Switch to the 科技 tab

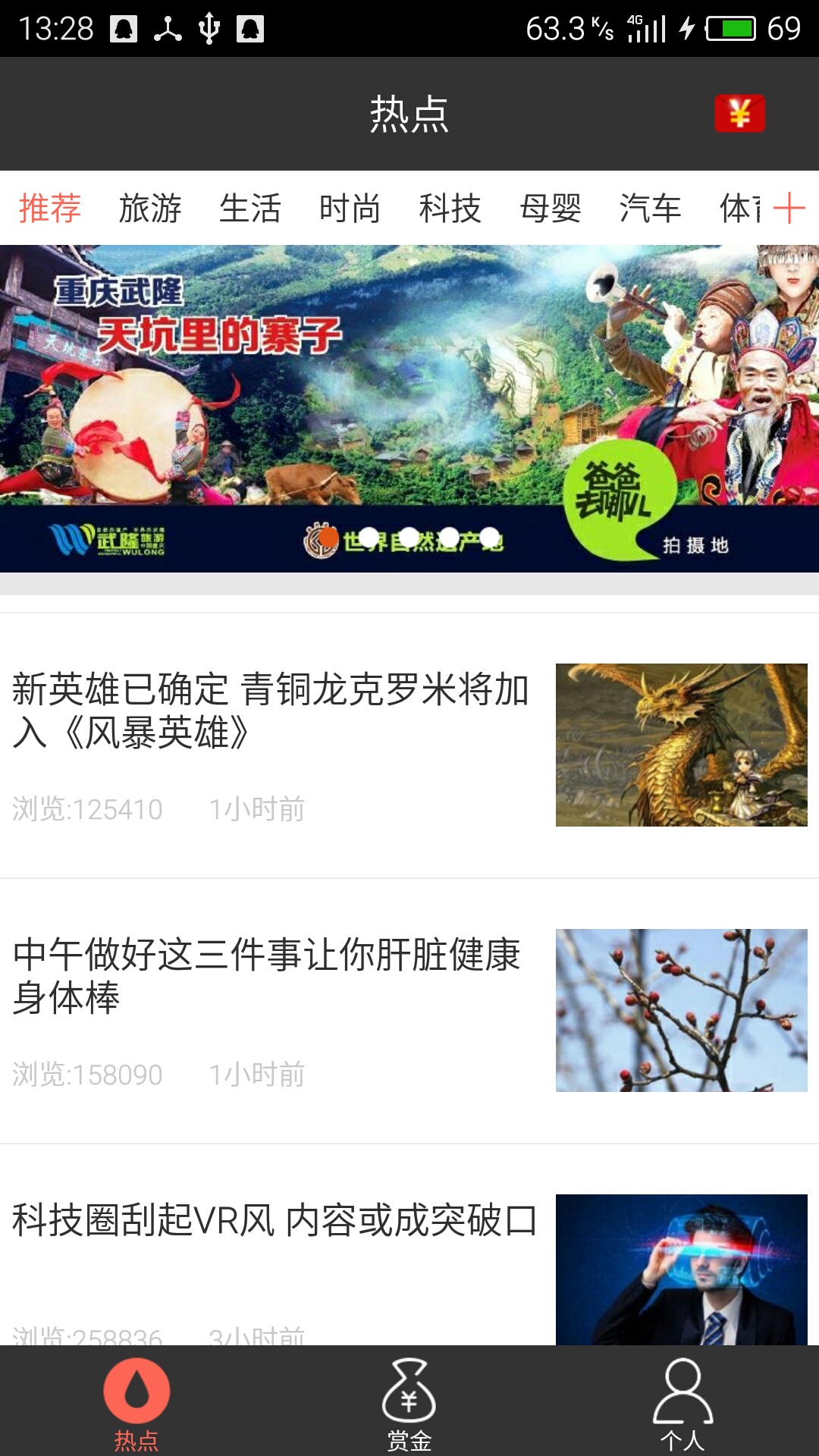pos(450,207)
